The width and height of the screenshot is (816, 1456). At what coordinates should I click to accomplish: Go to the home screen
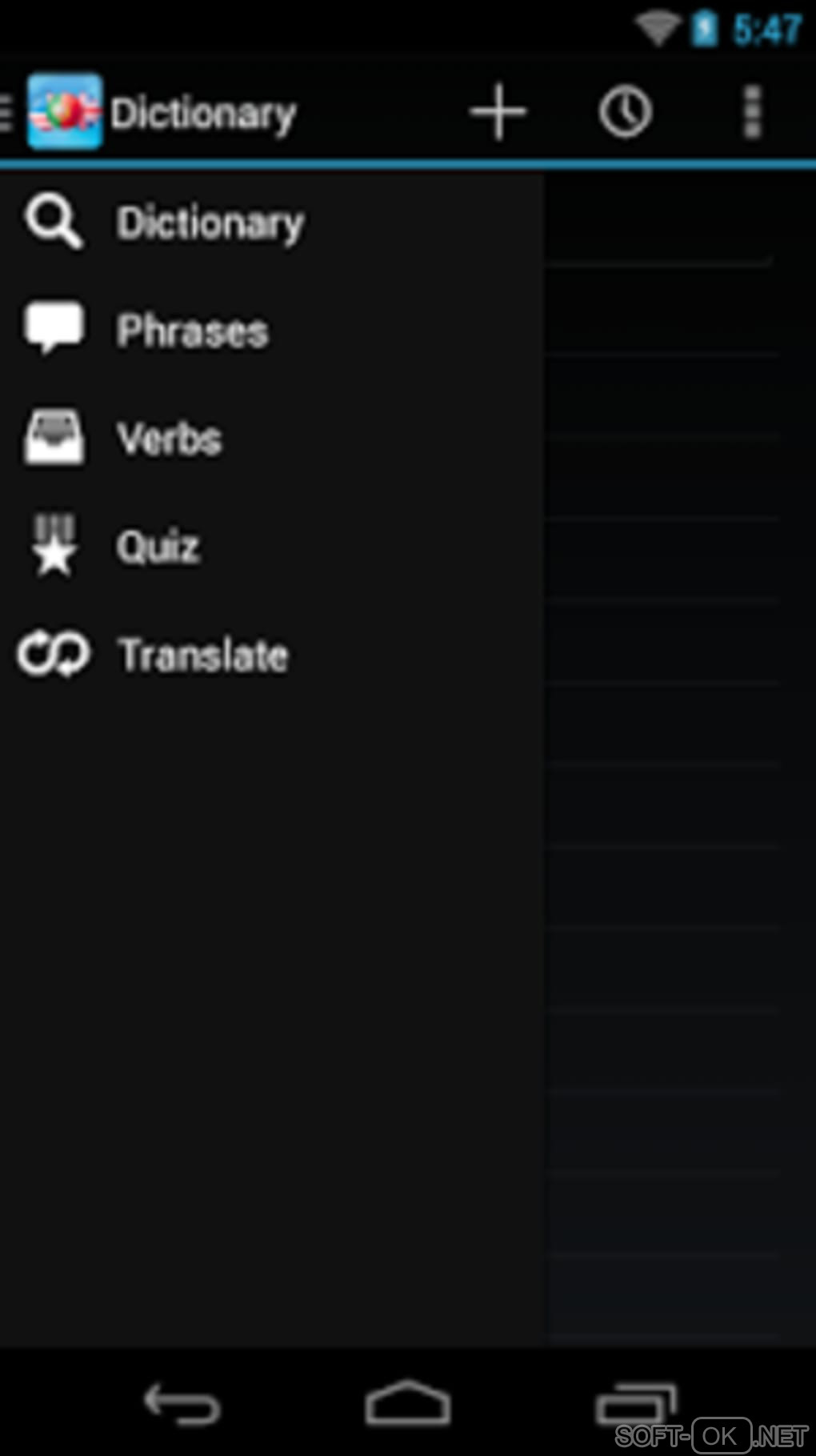(407, 1404)
